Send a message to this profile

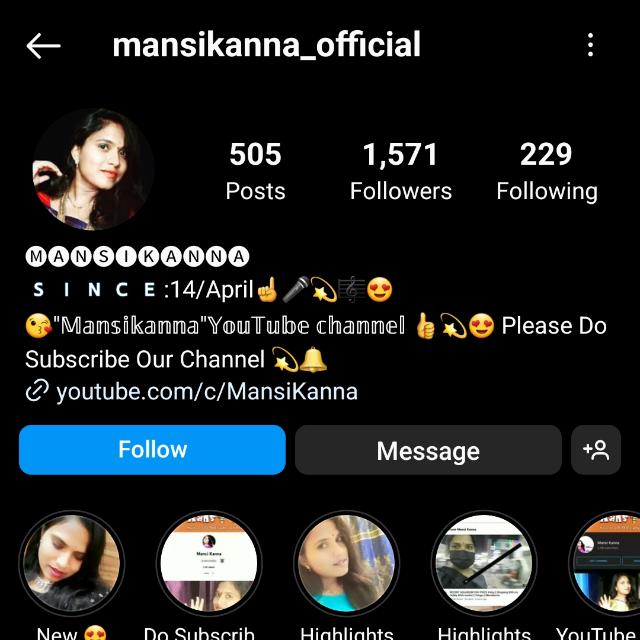coord(428,451)
